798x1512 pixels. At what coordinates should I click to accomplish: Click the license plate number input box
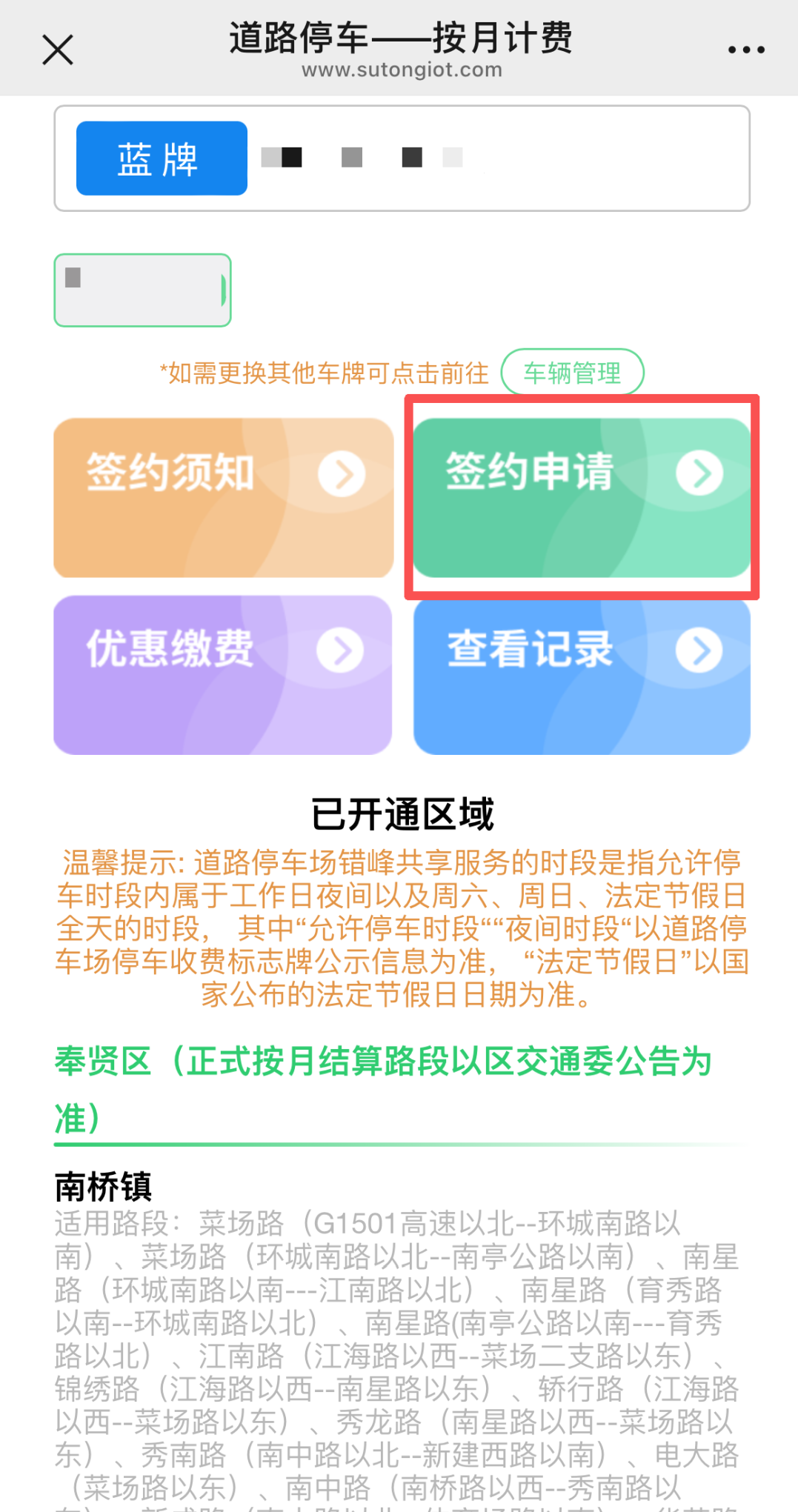click(142, 290)
